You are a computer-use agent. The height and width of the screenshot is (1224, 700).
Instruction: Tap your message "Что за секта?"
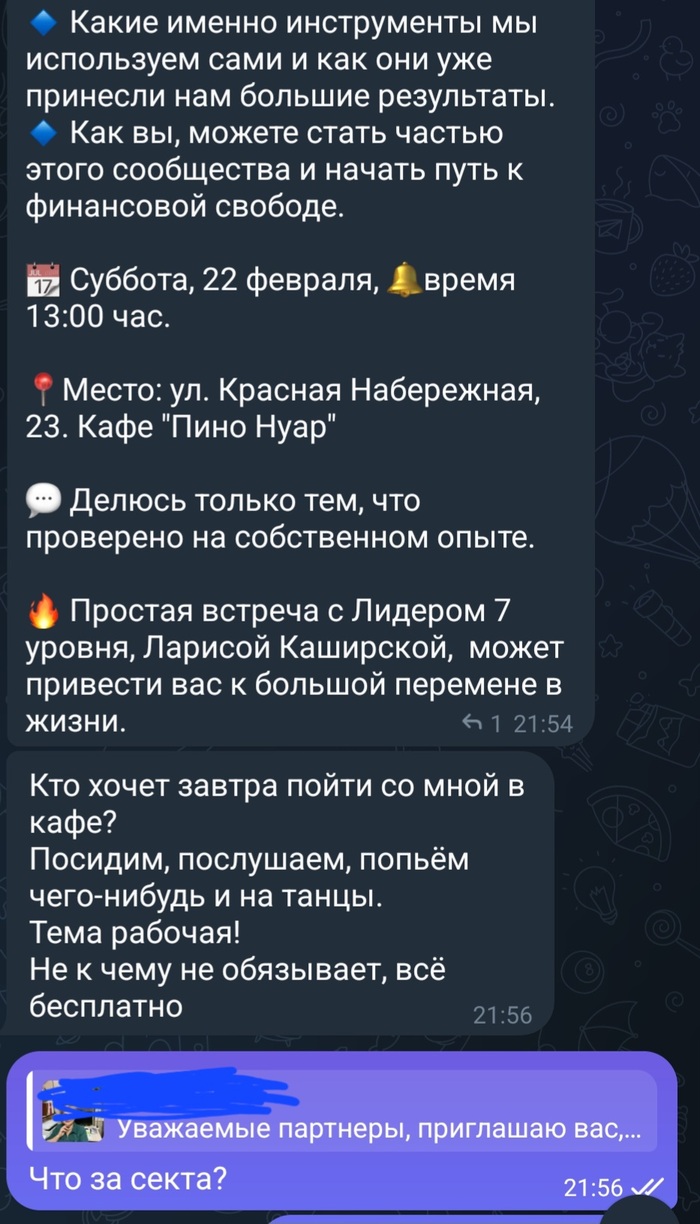tap(129, 1180)
